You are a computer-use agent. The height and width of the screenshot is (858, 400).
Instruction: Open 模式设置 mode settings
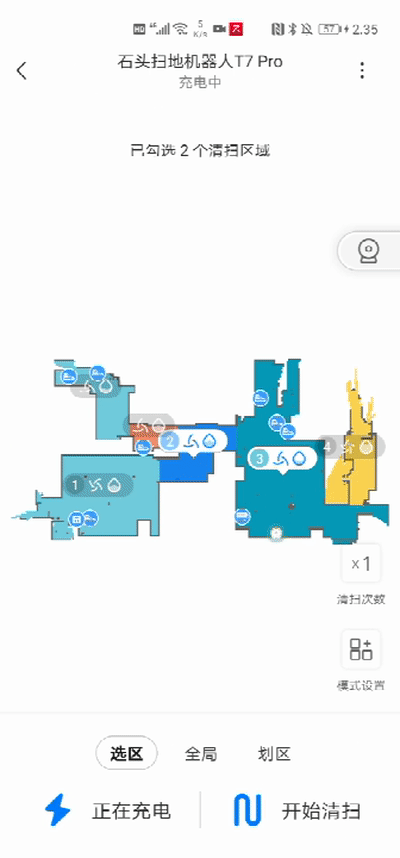pyautogui.click(x=361, y=649)
